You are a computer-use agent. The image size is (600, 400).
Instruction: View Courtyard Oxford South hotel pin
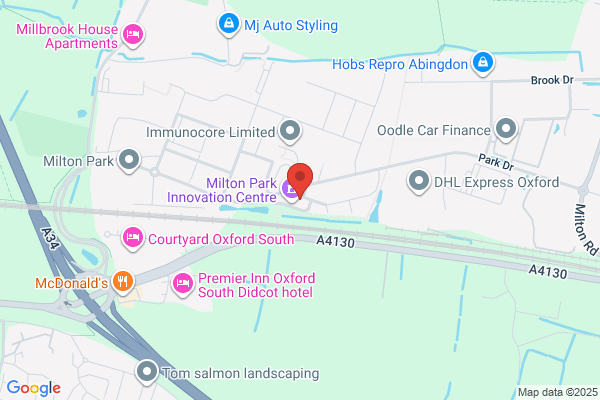pyautogui.click(x=133, y=238)
